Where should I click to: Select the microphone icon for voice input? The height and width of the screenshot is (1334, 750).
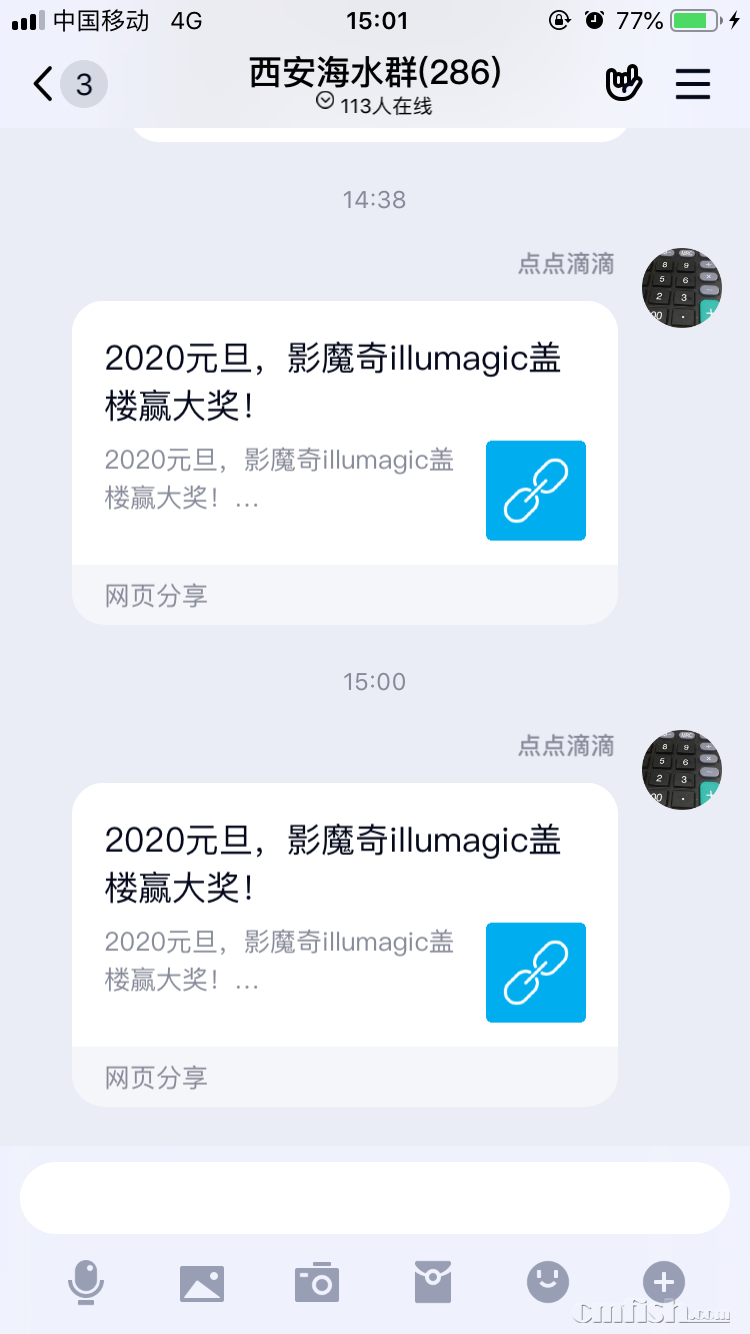pos(86,1281)
